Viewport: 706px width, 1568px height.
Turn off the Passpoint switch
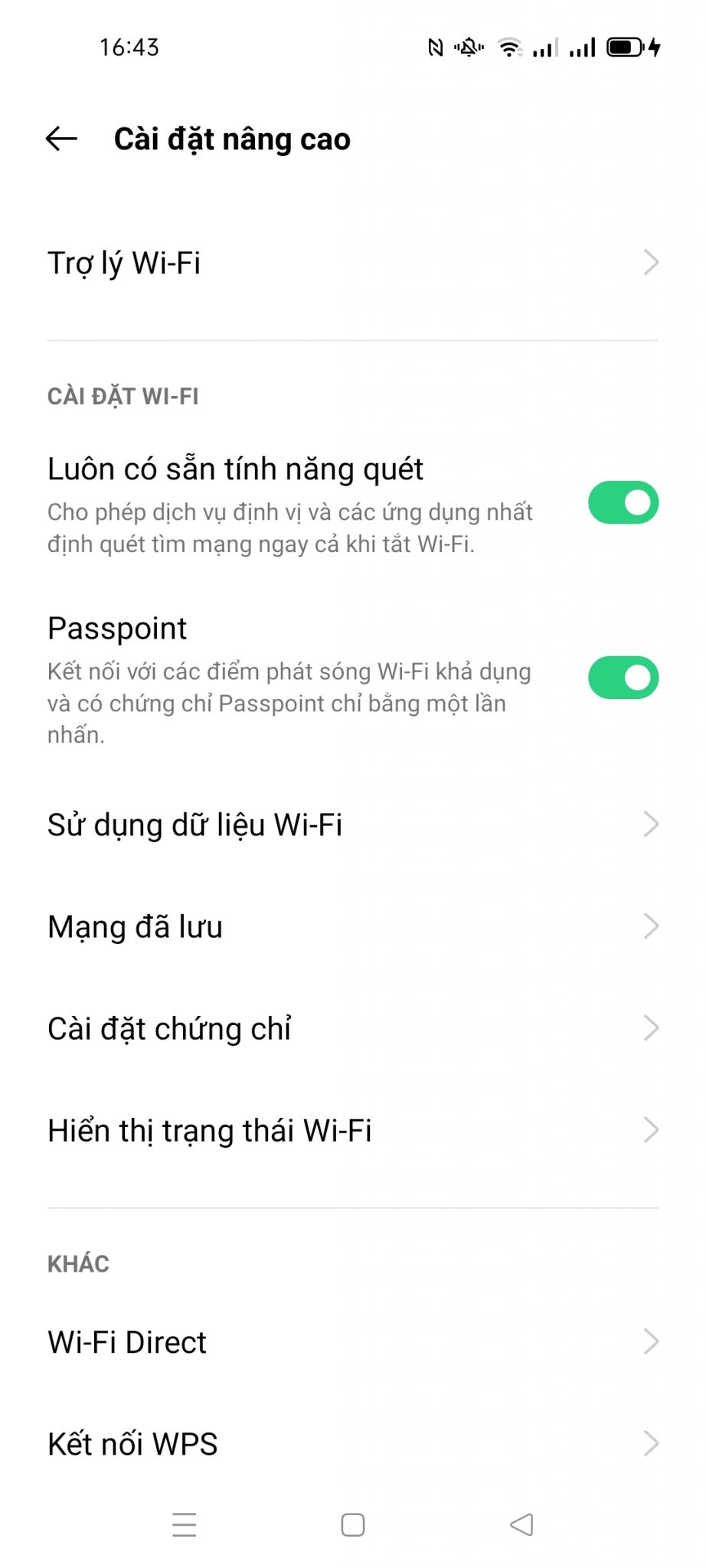point(623,675)
